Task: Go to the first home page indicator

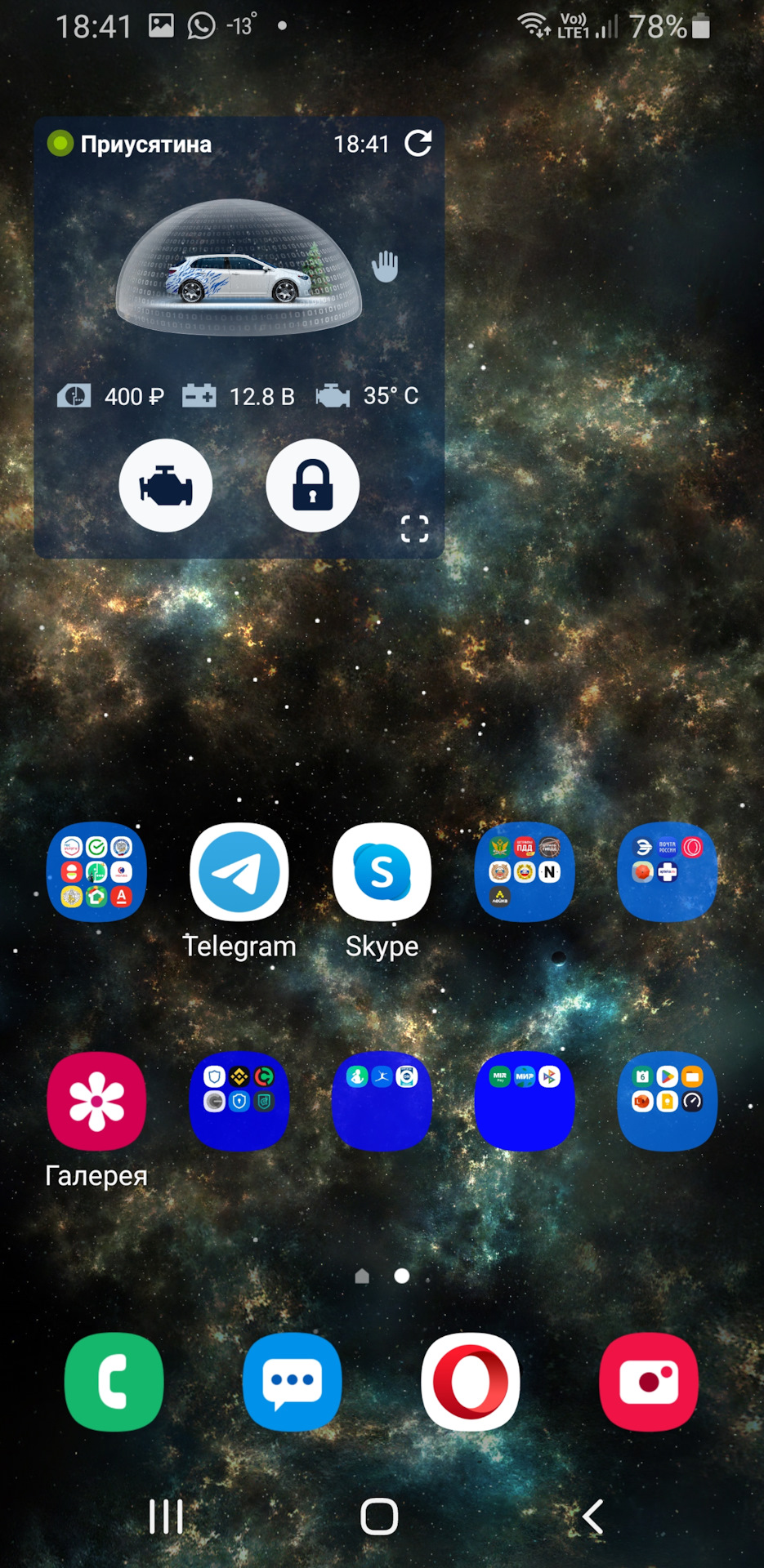Action: tap(362, 1276)
